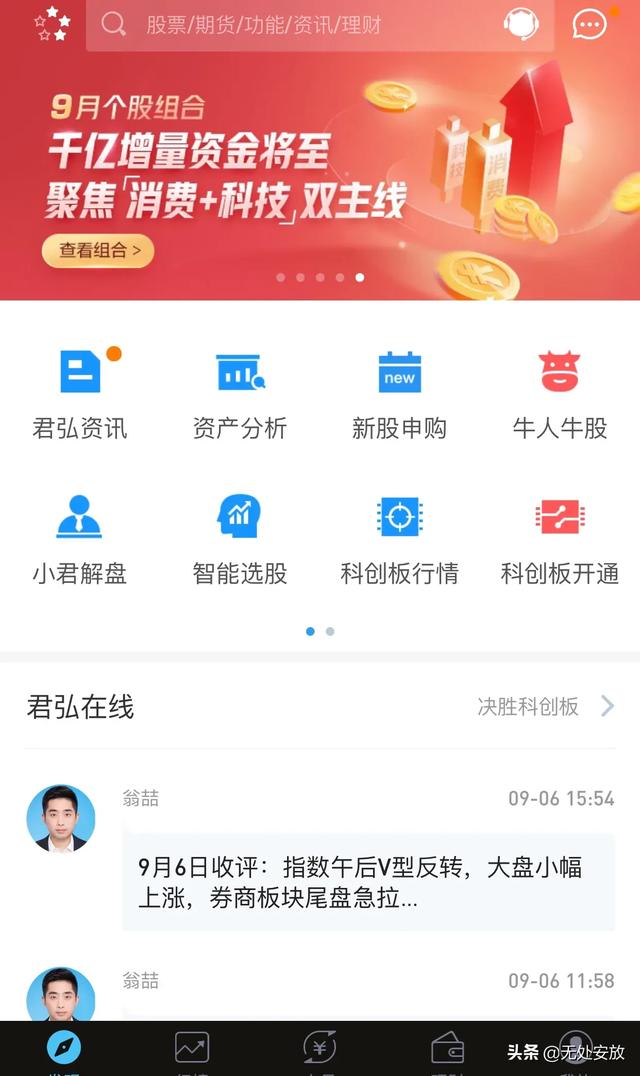Switch to the trade tab with ¥ icon
Viewport: 640px width, 1076px height.
(320, 1048)
